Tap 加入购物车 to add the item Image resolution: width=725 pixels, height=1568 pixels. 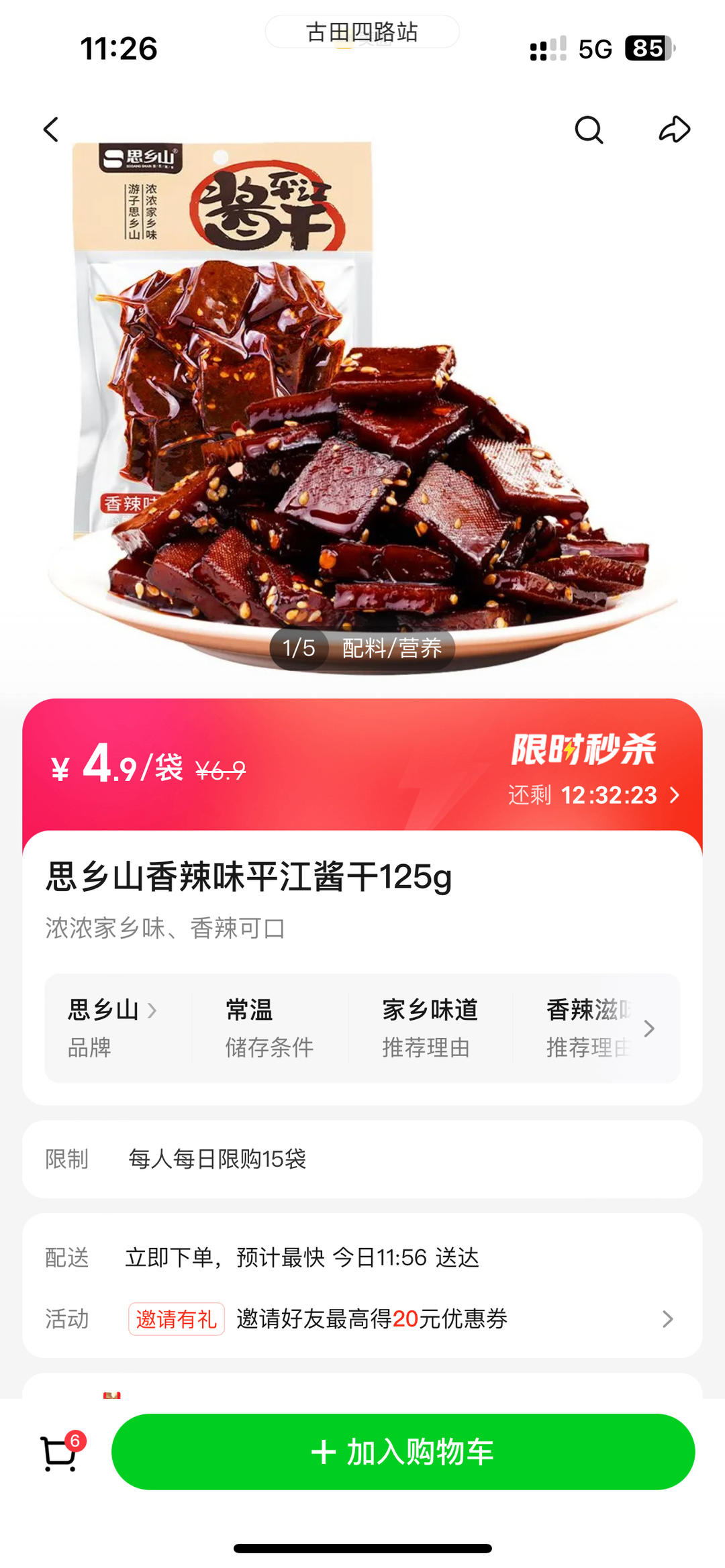click(x=403, y=1452)
